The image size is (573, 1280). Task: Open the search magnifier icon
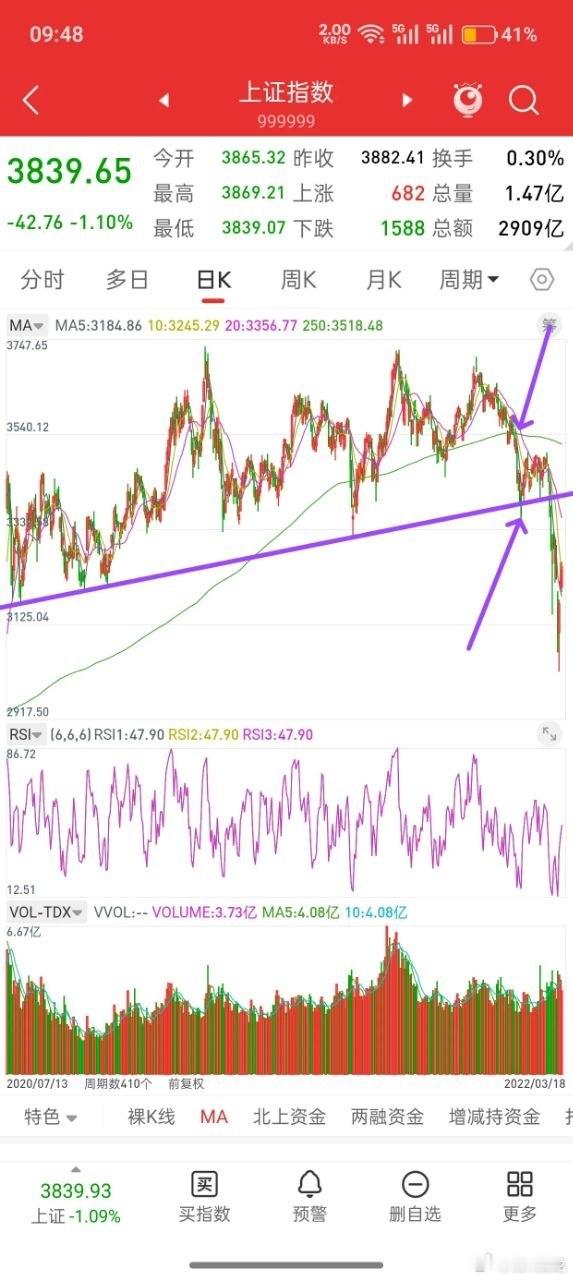point(524,100)
